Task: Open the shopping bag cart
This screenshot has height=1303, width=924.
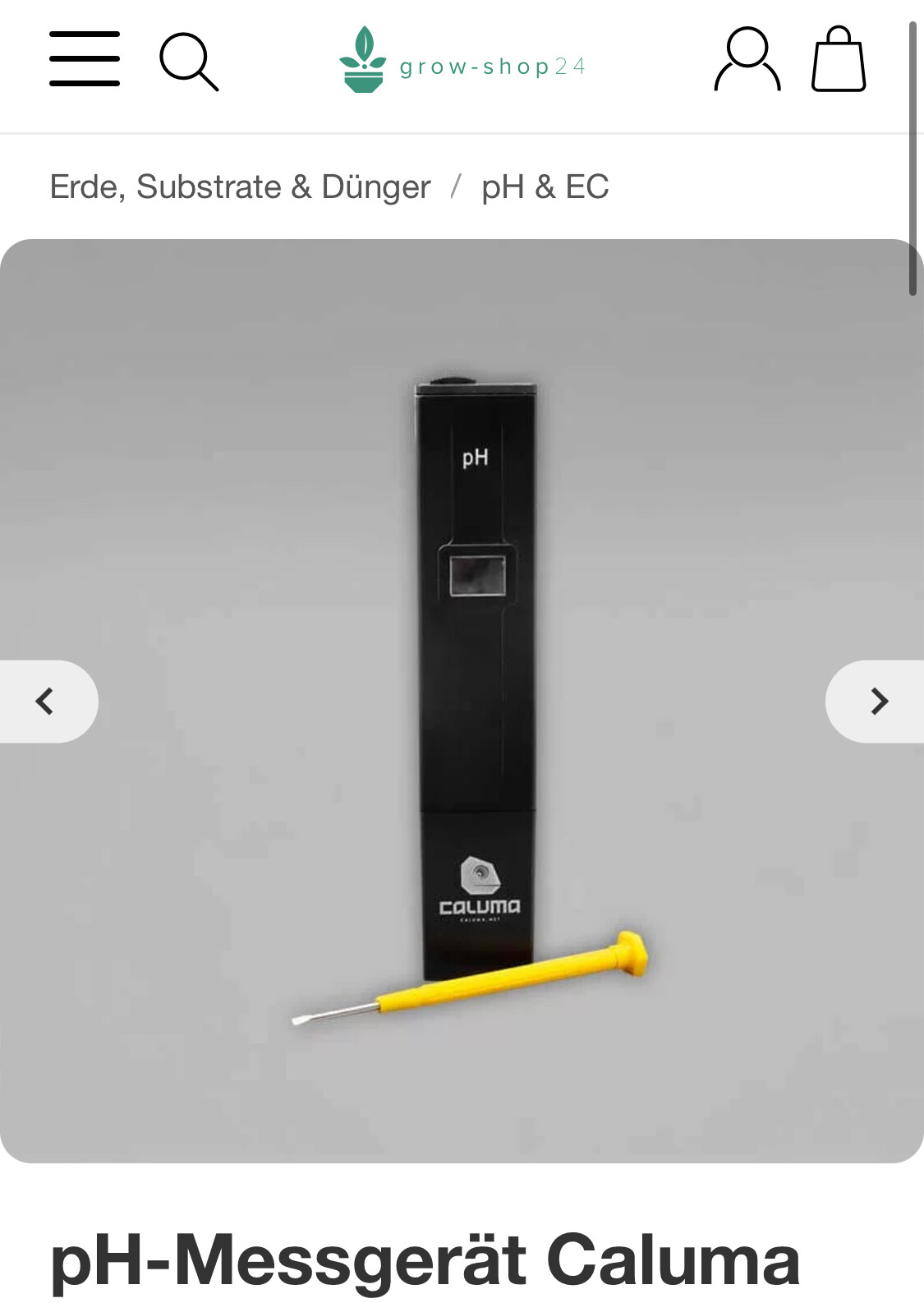Action: tap(838, 59)
